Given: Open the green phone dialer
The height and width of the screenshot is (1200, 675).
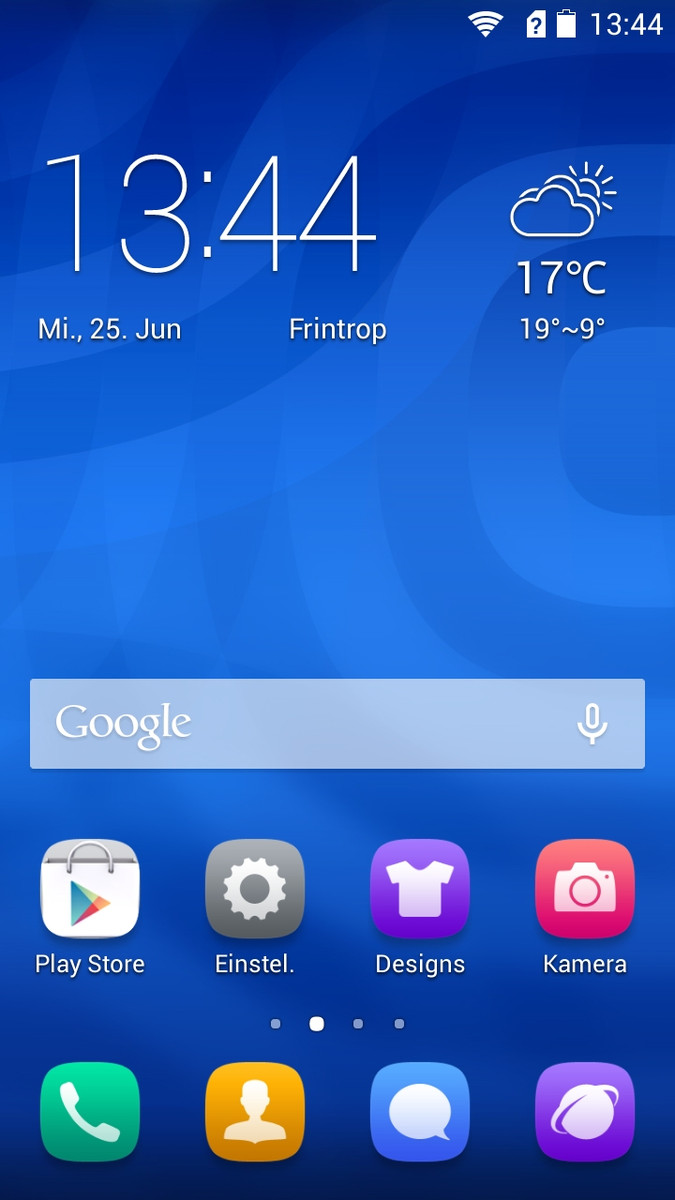Looking at the screenshot, I should coord(90,1111).
